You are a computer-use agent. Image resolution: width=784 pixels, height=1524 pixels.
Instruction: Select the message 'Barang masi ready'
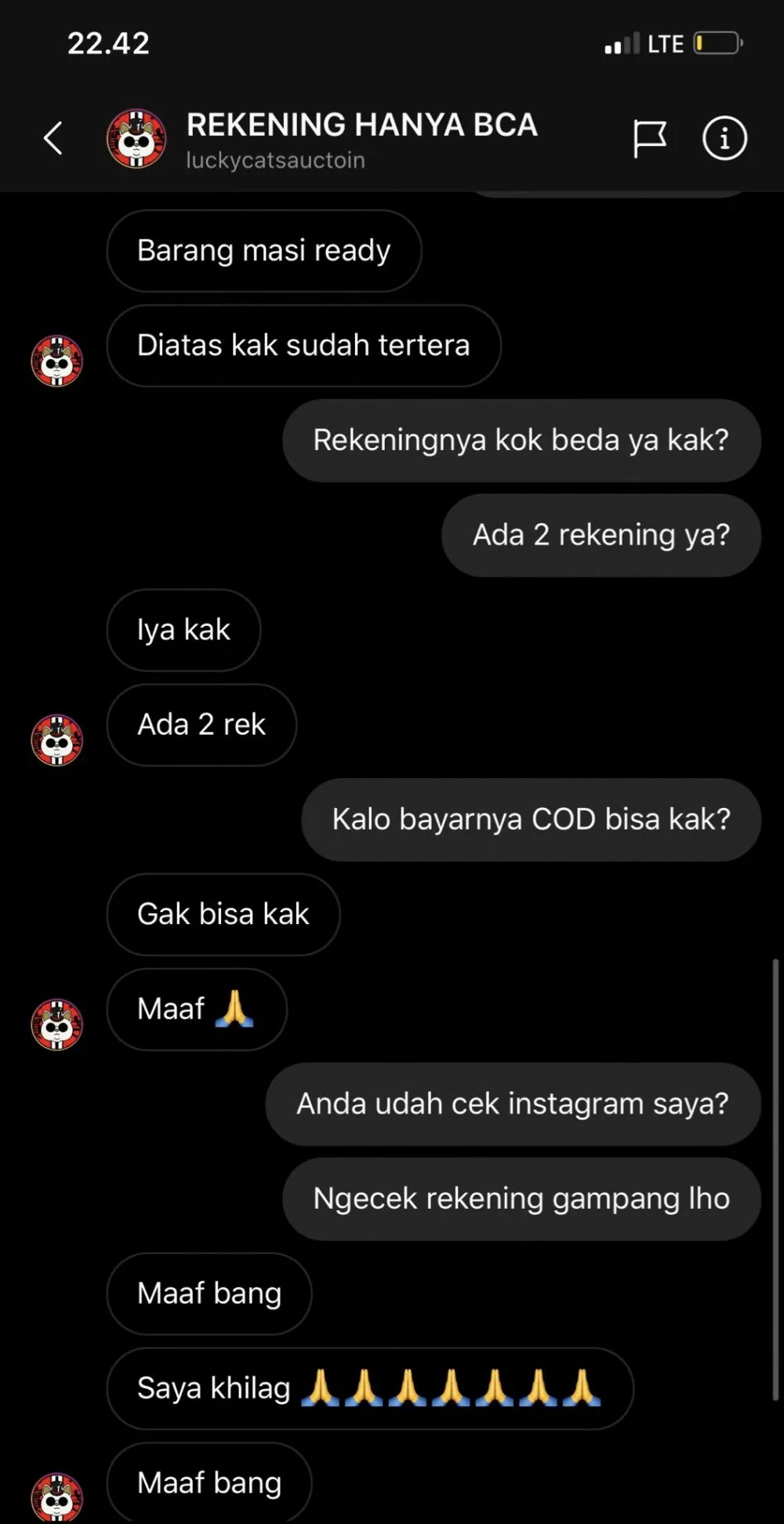pos(263,250)
